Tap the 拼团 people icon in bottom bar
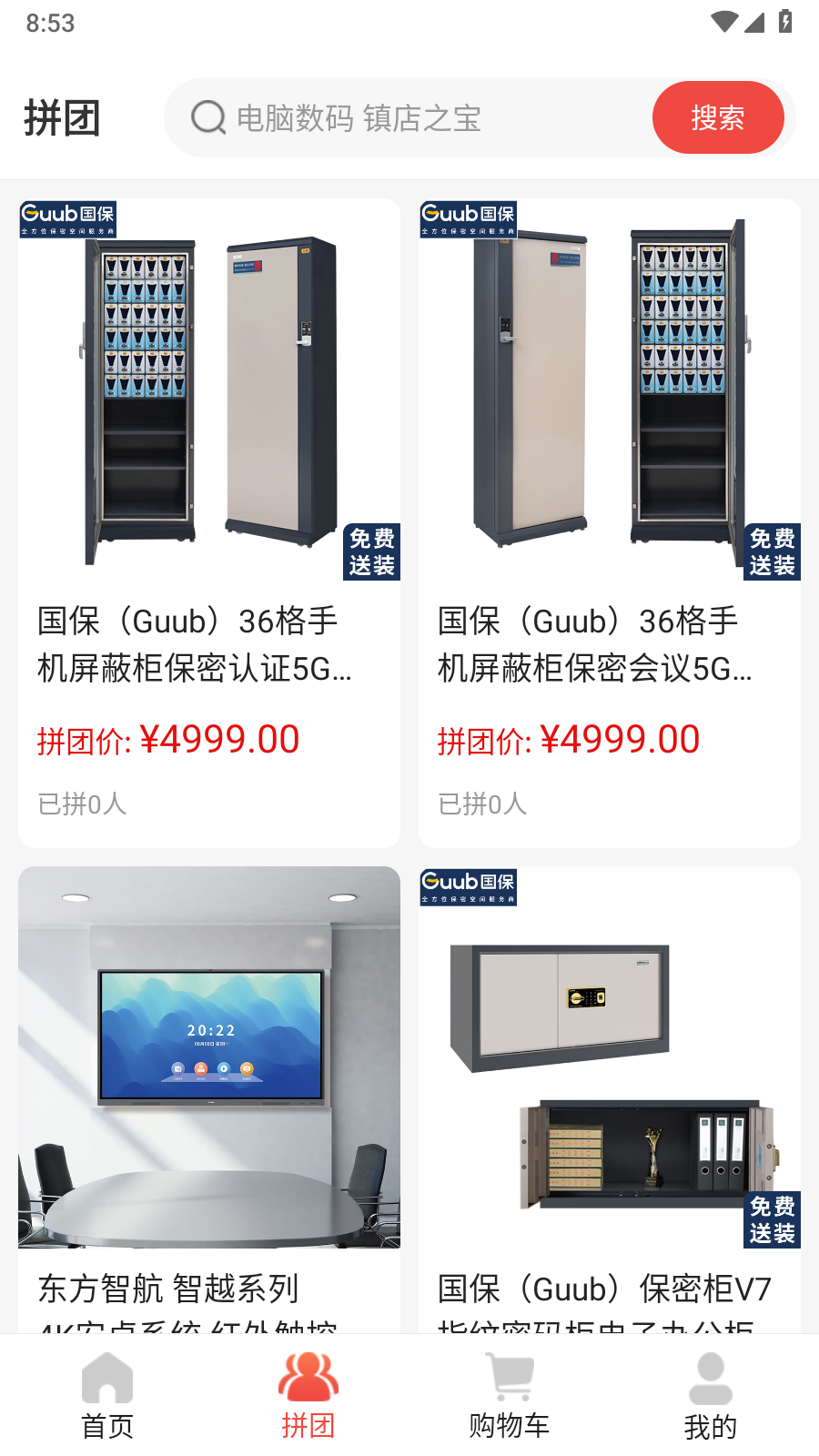This screenshot has height=1456, width=819. (x=308, y=1377)
